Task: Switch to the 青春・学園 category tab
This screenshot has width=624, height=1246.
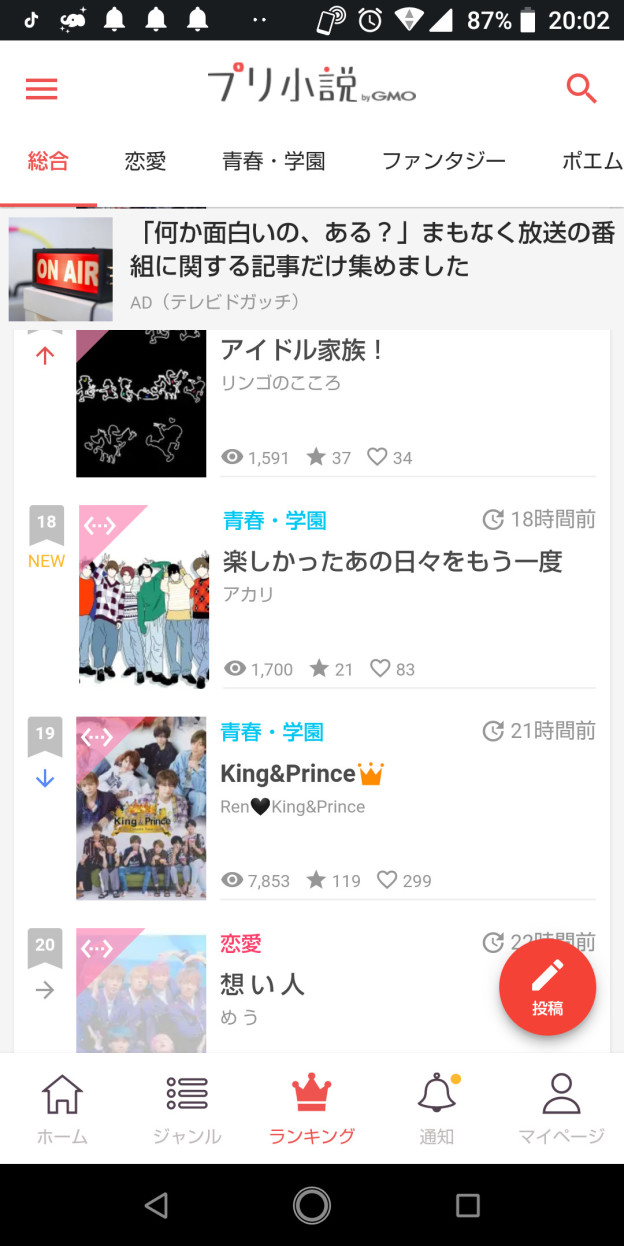Action: pos(274,161)
